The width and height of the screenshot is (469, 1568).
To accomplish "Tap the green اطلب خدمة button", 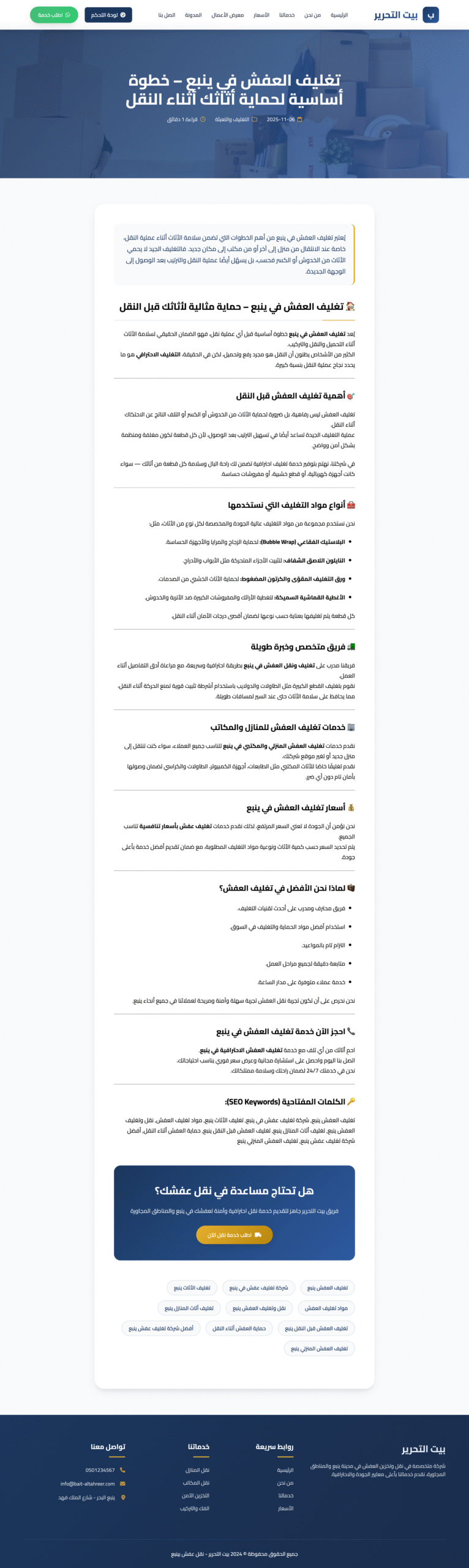I will click(54, 15).
